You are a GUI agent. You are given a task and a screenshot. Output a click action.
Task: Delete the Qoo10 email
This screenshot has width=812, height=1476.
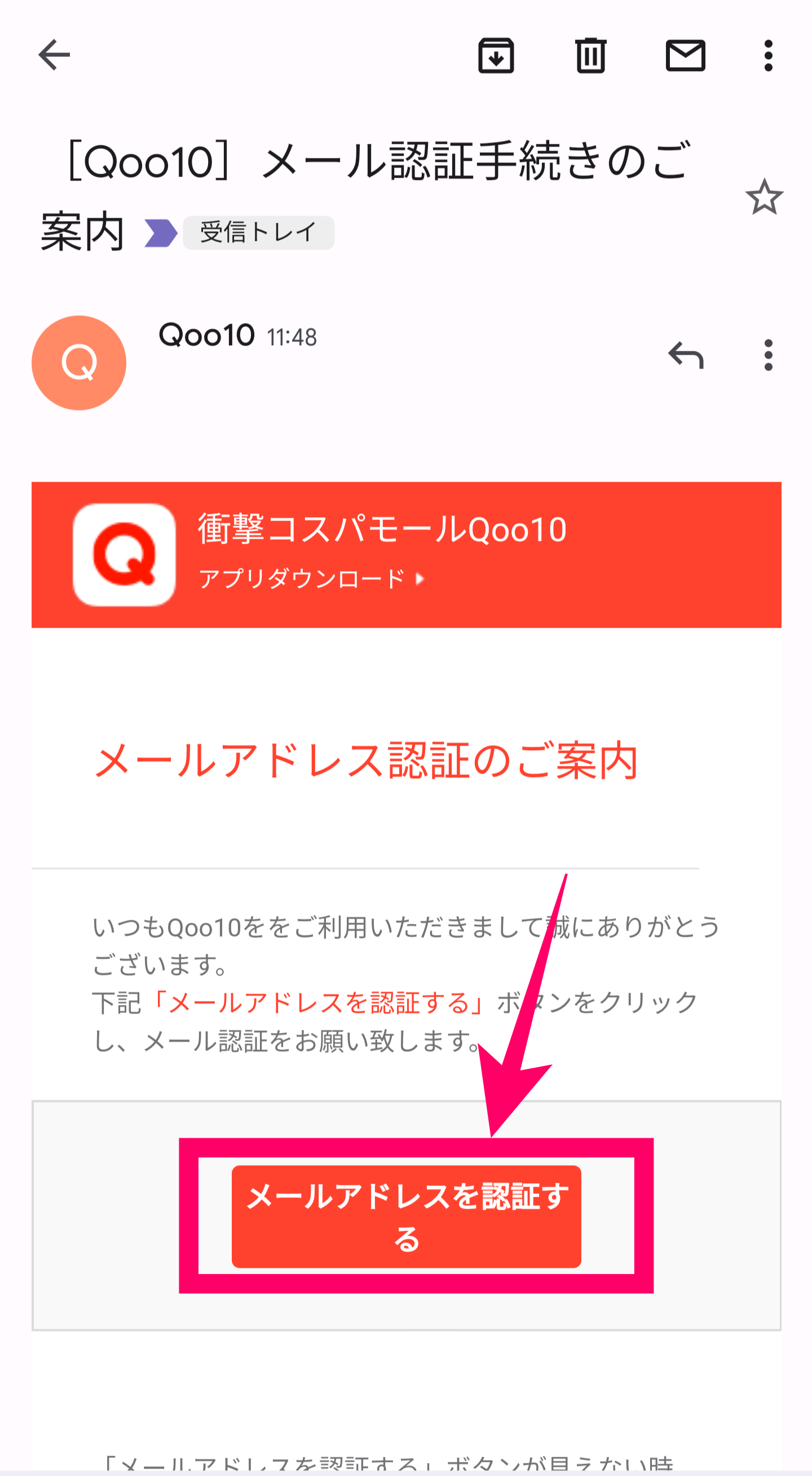point(591,56)
